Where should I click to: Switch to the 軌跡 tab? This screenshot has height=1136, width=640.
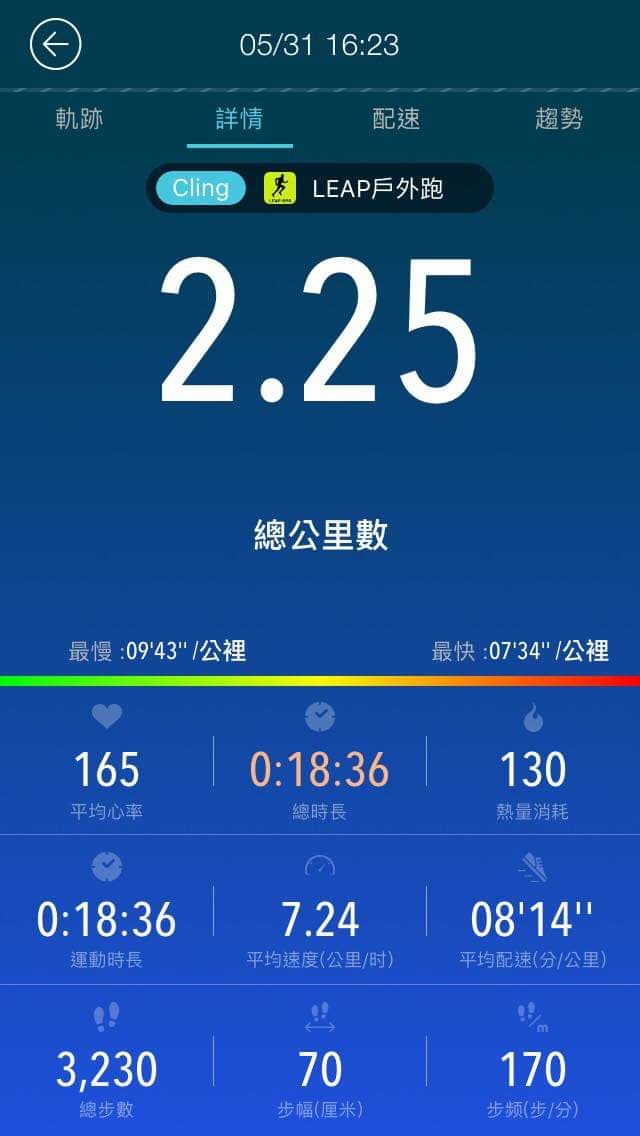coord(80,120)
